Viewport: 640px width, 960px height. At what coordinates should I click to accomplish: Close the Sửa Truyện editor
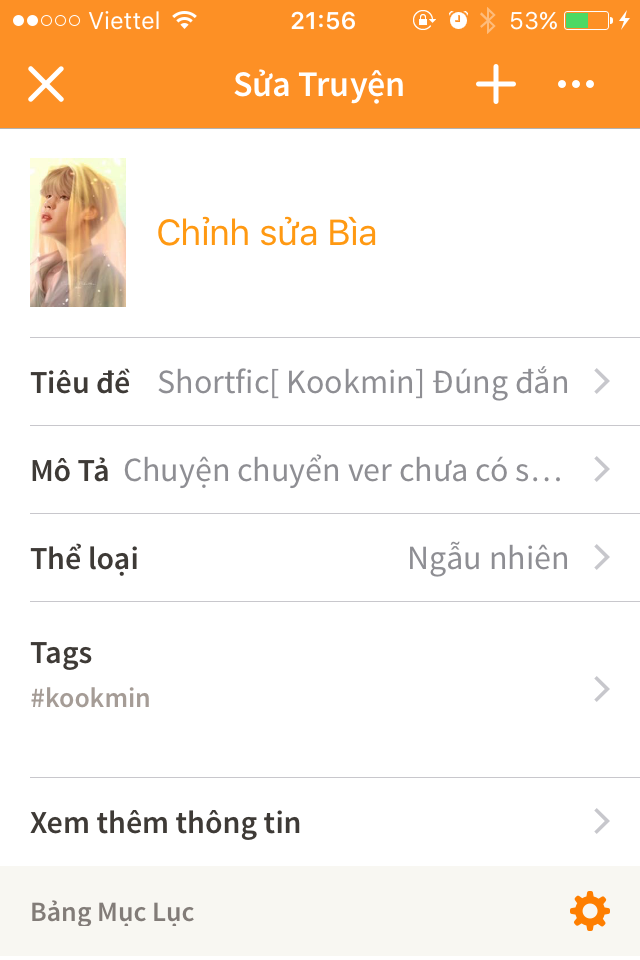(46, 85)
